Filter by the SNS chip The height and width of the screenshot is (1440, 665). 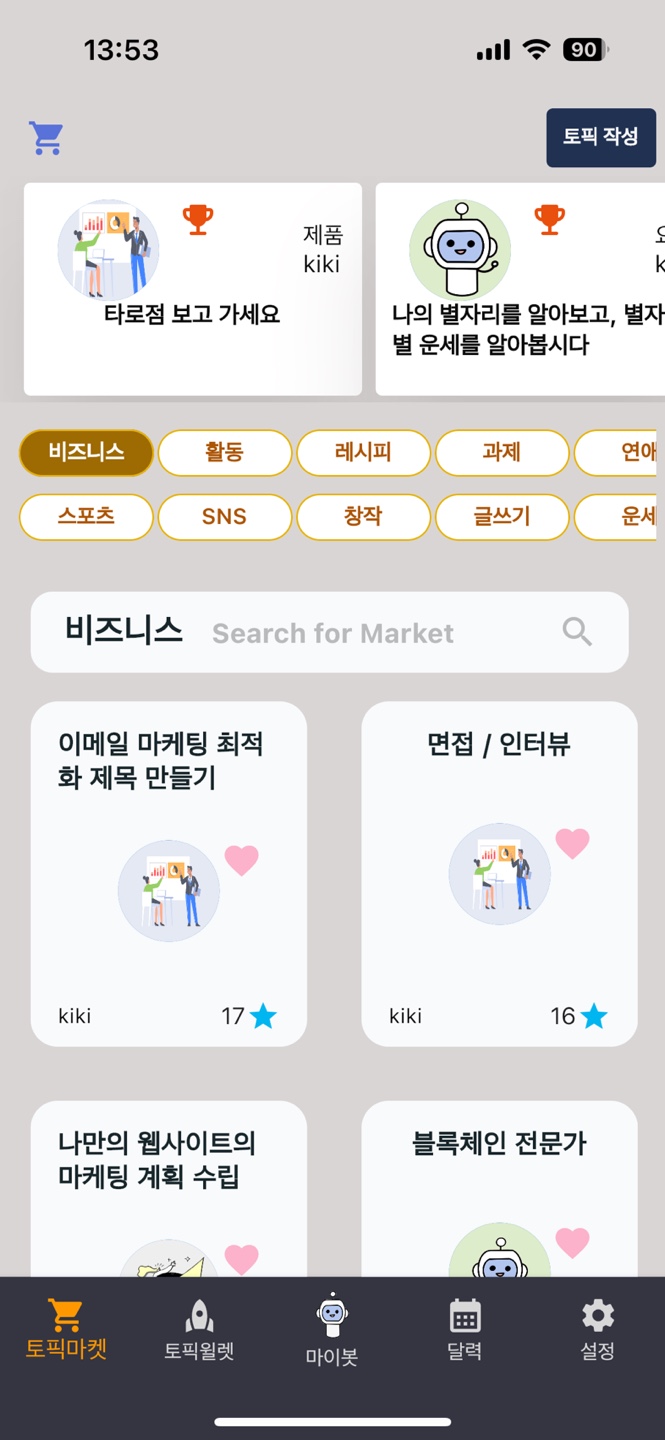coord(224,516)
